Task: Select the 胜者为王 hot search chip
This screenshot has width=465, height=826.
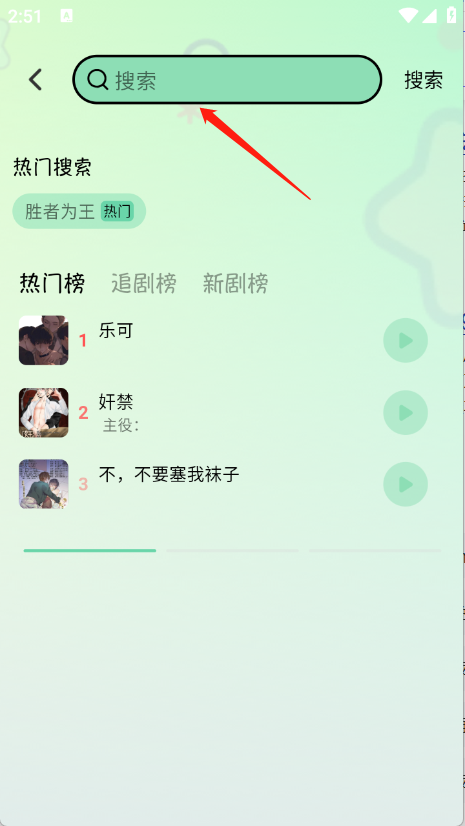Action: point(79,211)
